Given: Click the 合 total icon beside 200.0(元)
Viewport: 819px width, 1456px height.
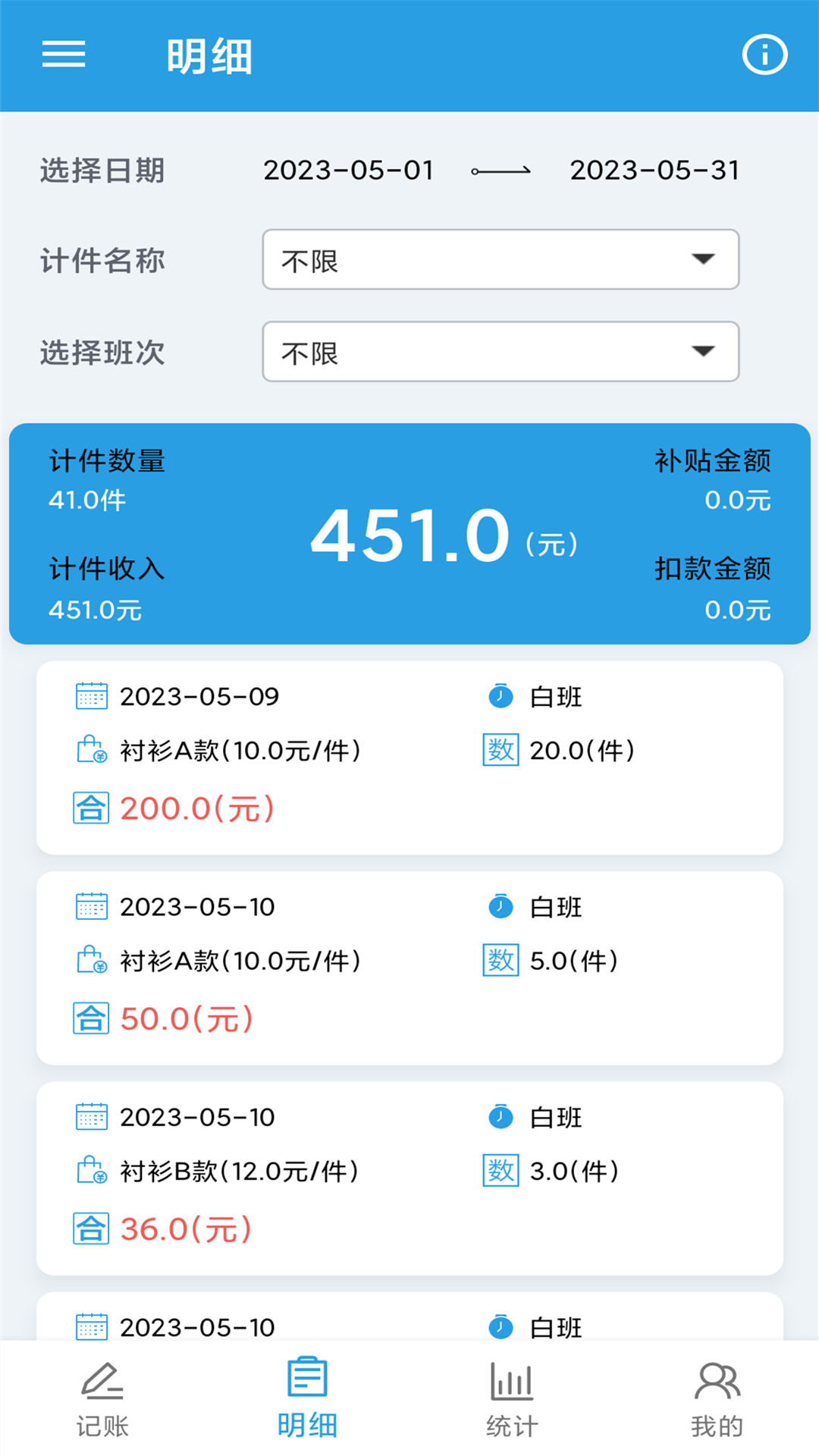Looking at the screenshot, I should 90,808.
